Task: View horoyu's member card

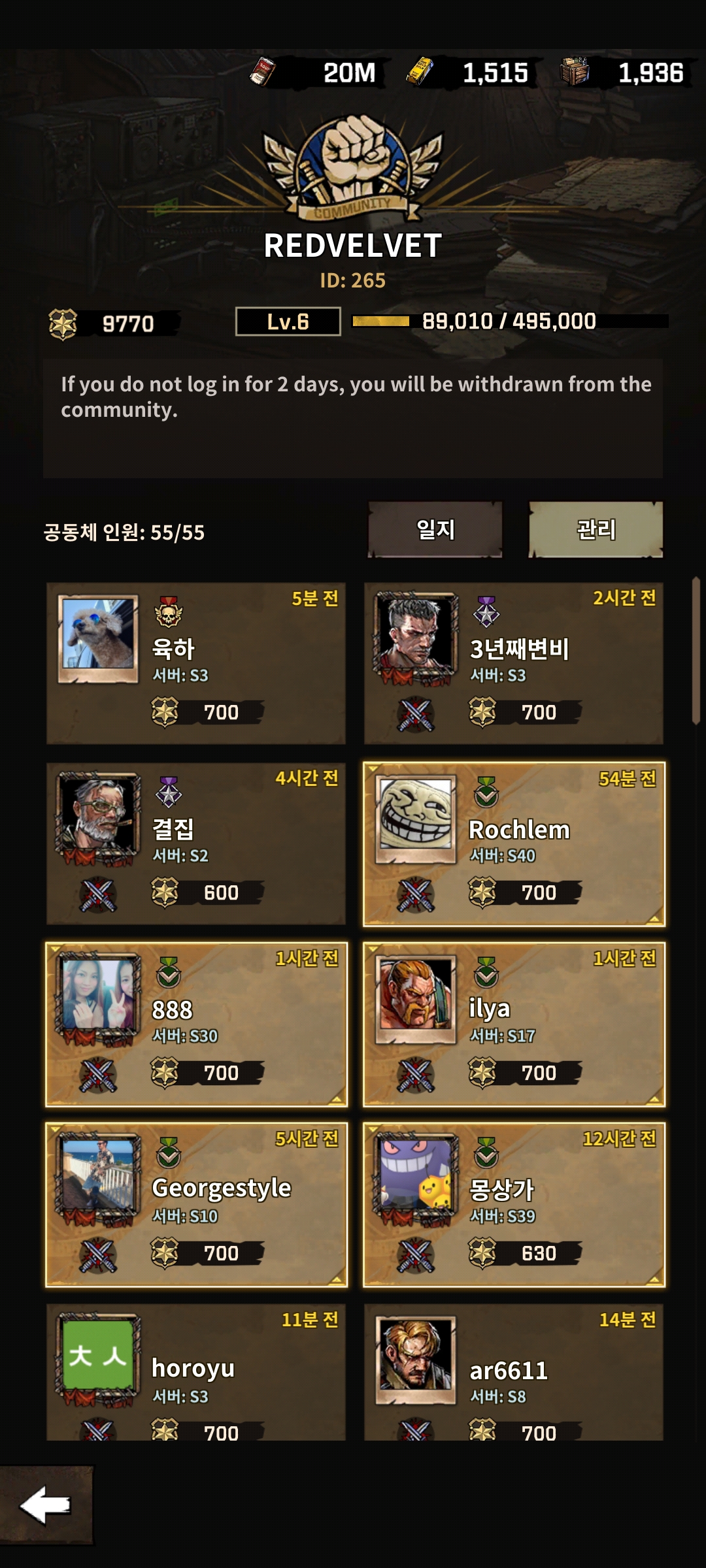Action: (196, 1372)
